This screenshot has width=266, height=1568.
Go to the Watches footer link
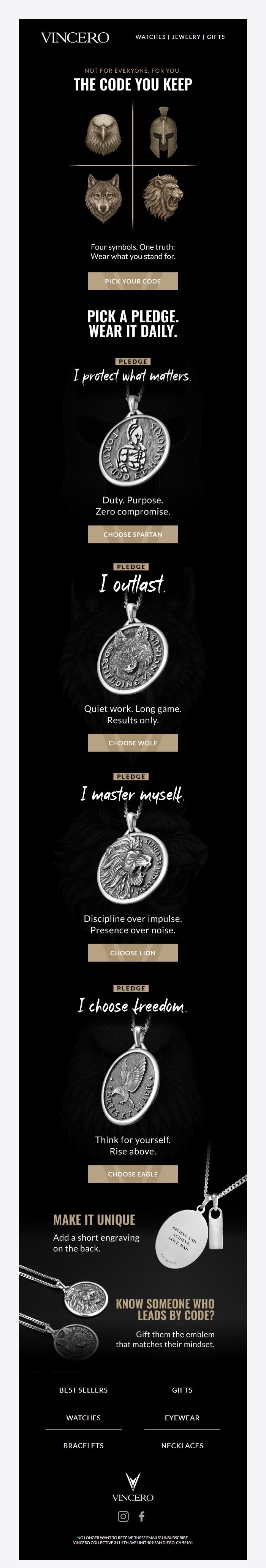(x=83, y=1418)
